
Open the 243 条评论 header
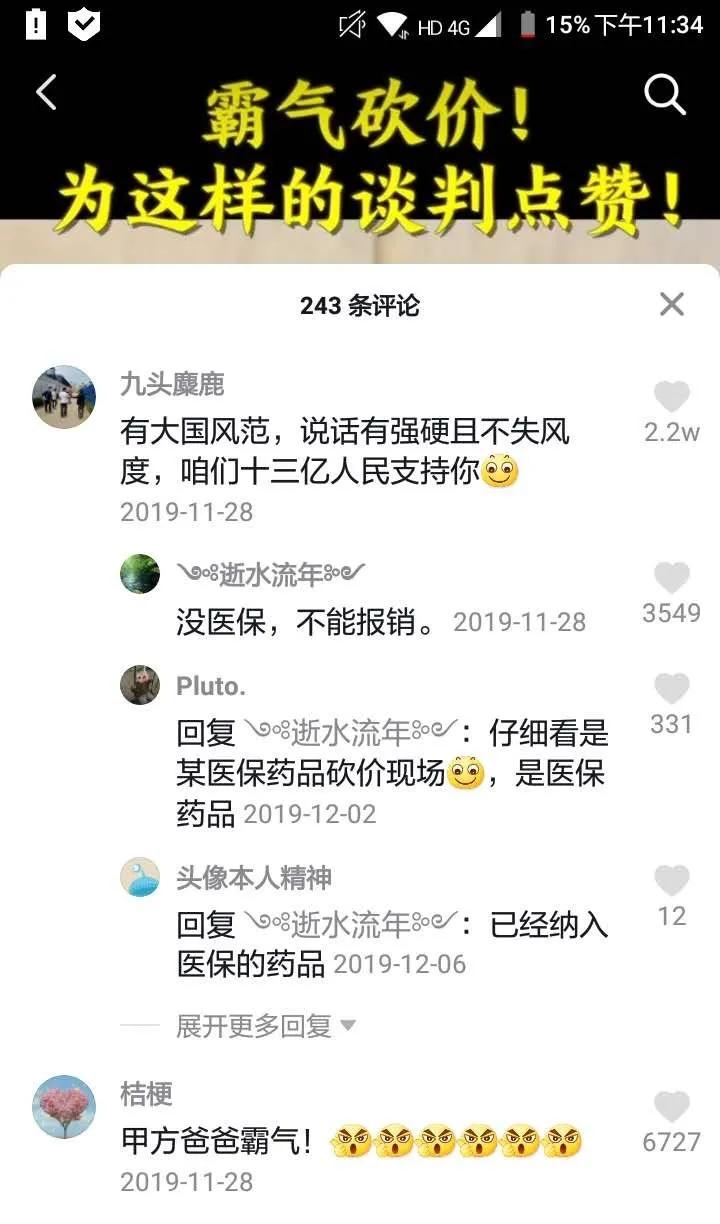click(360, 305)
